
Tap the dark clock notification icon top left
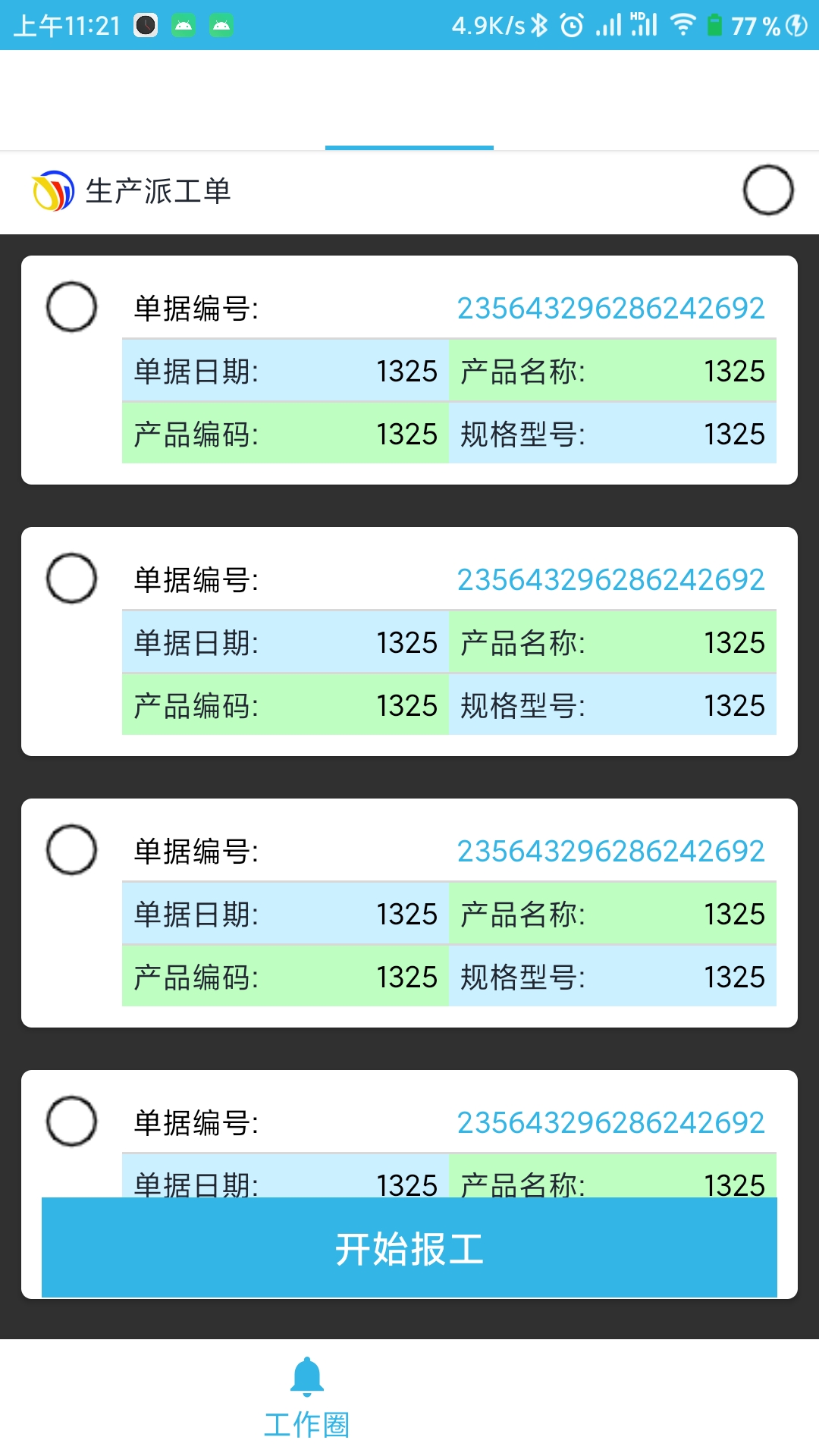pos(145,25)
